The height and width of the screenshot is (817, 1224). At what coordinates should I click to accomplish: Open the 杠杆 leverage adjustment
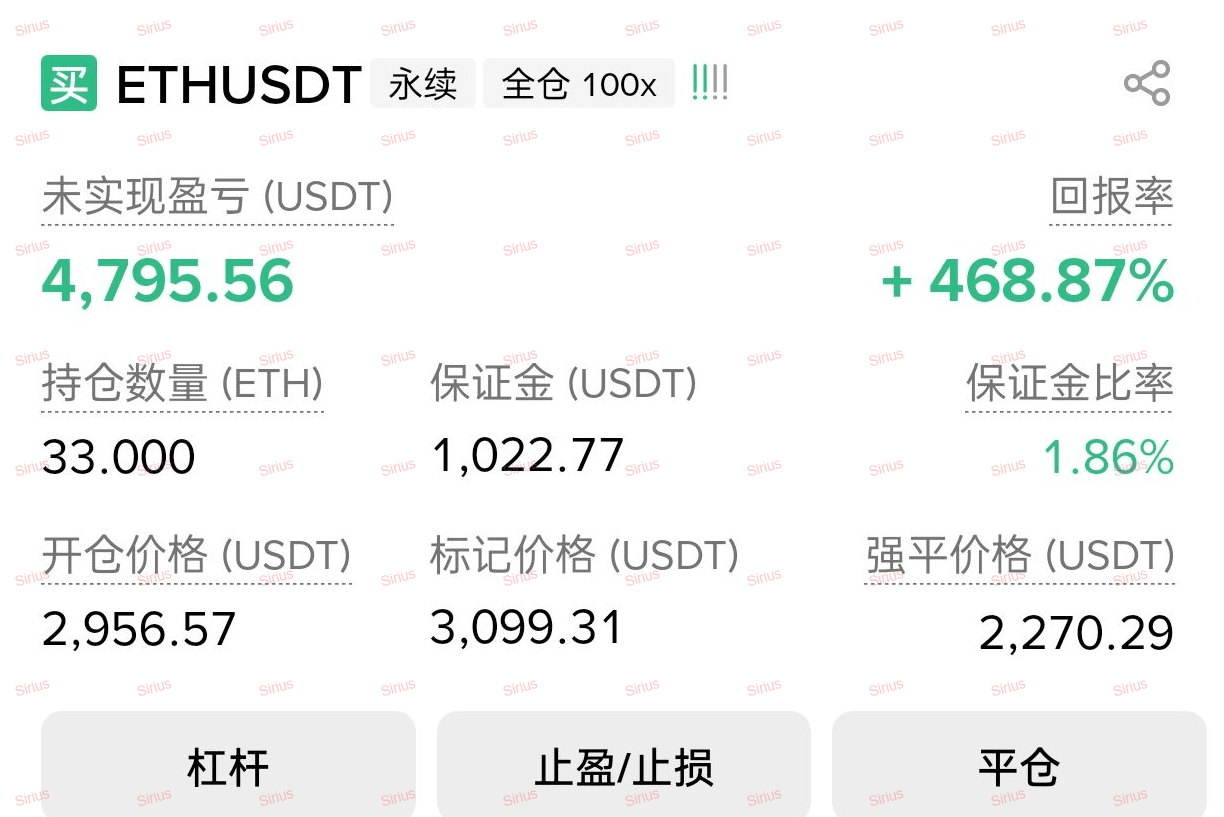pos(228,766)
